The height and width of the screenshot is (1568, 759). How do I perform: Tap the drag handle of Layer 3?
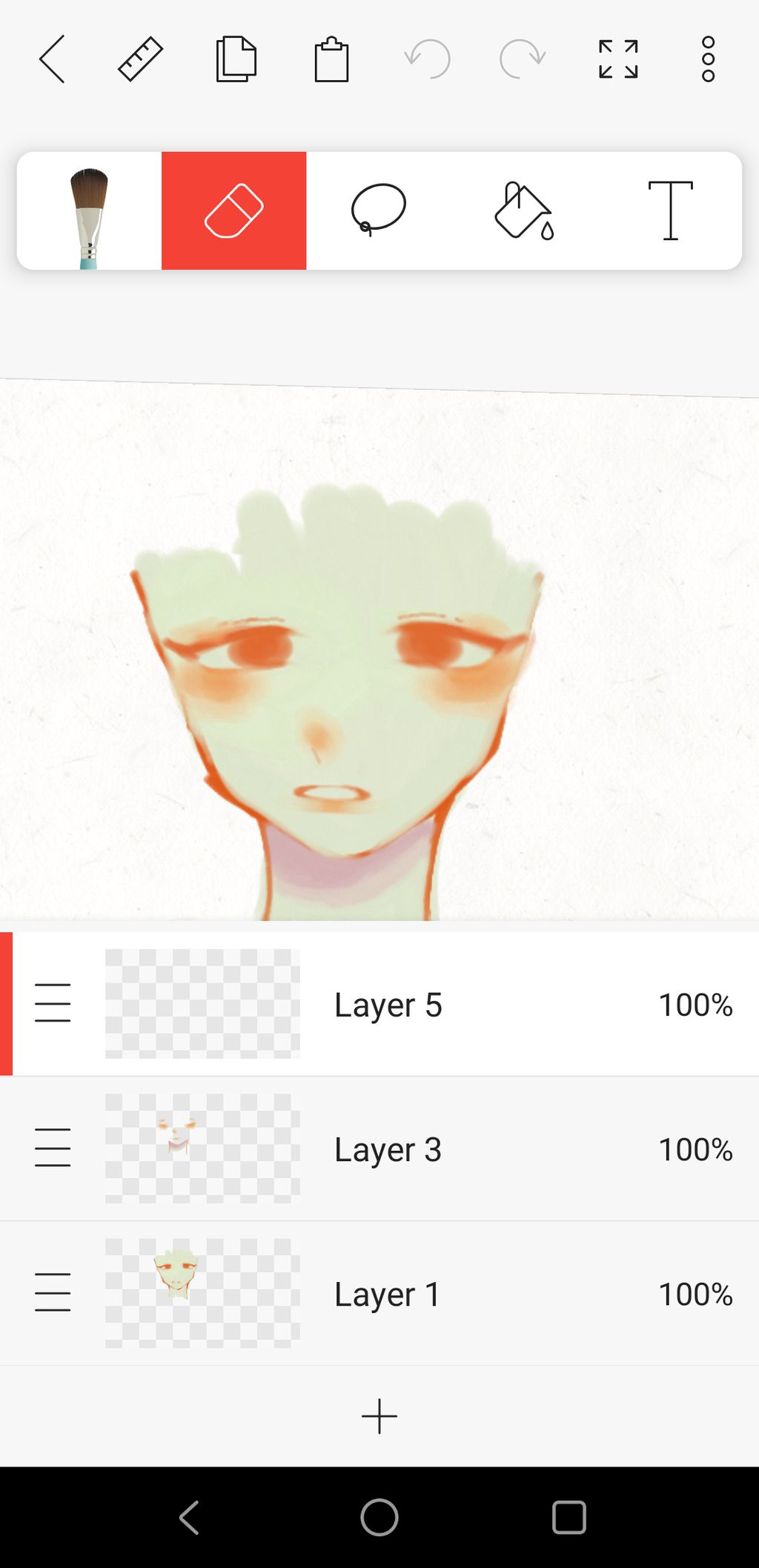53,1148
